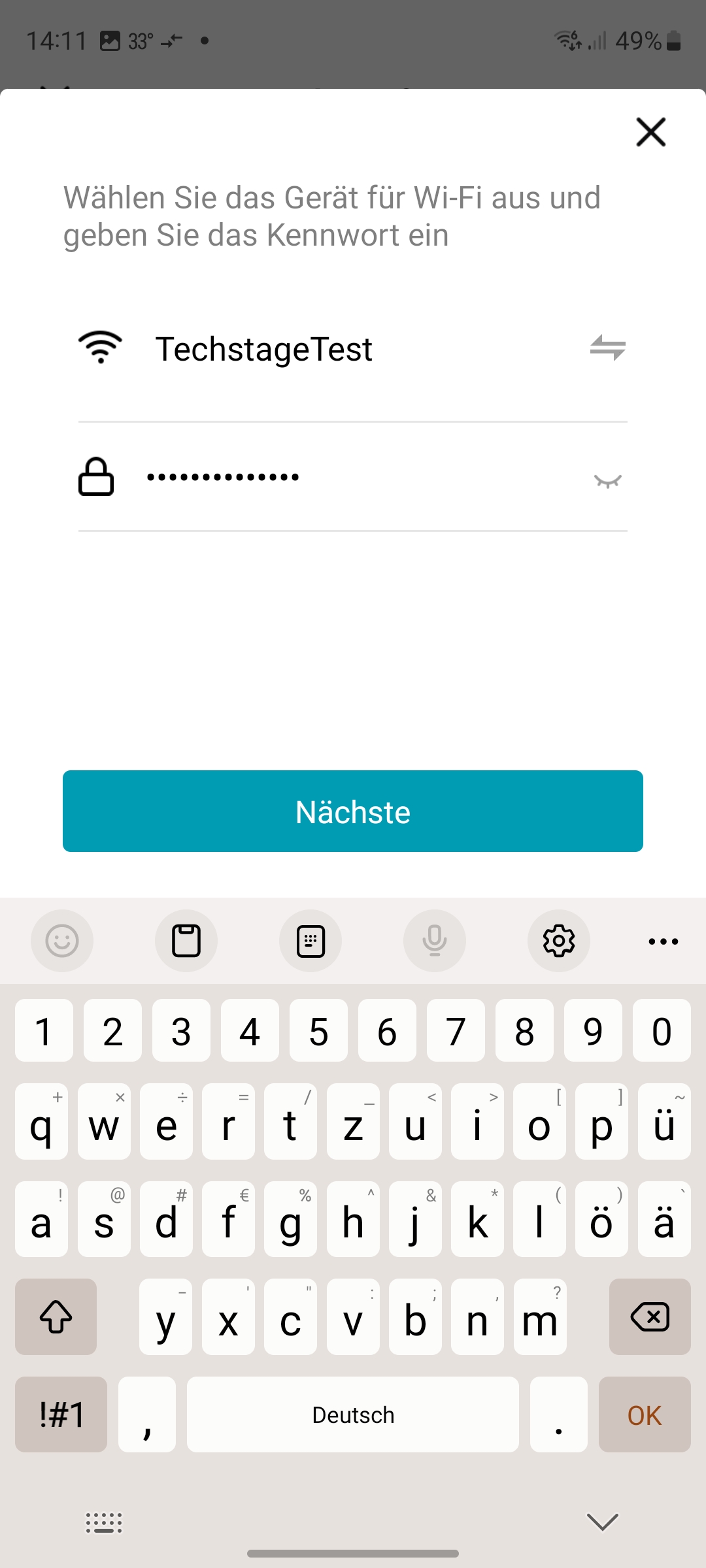Select the TechstageTest network row

[x=353, y=349]
